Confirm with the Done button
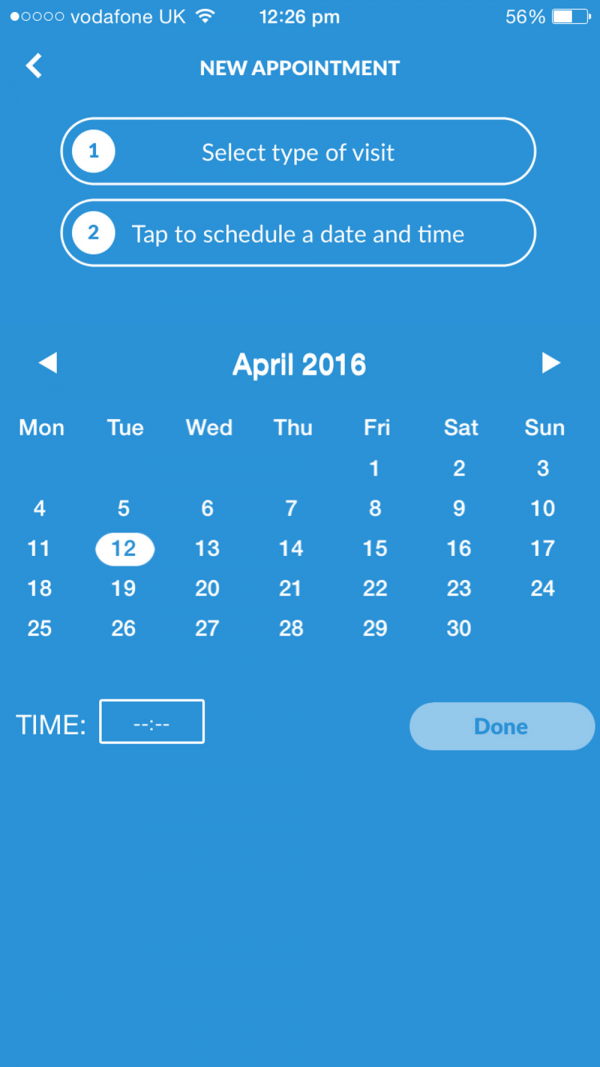The image size is (600, 1067). [502, 726]
